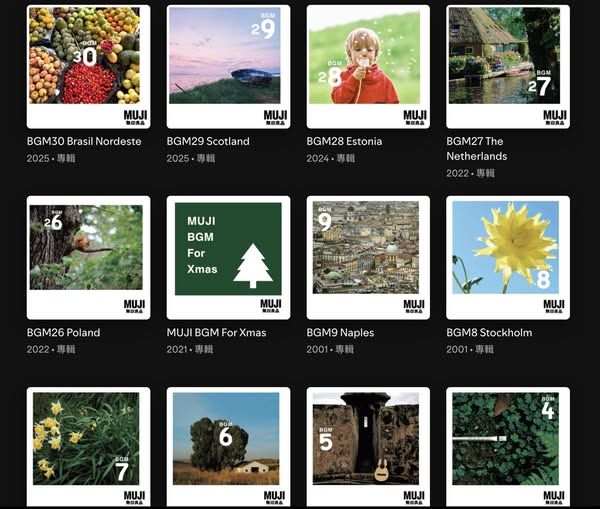Open the BGM30 Brasil Nordeste album
Viewport: 600px width, 509px height.
(x=88, y=66)
